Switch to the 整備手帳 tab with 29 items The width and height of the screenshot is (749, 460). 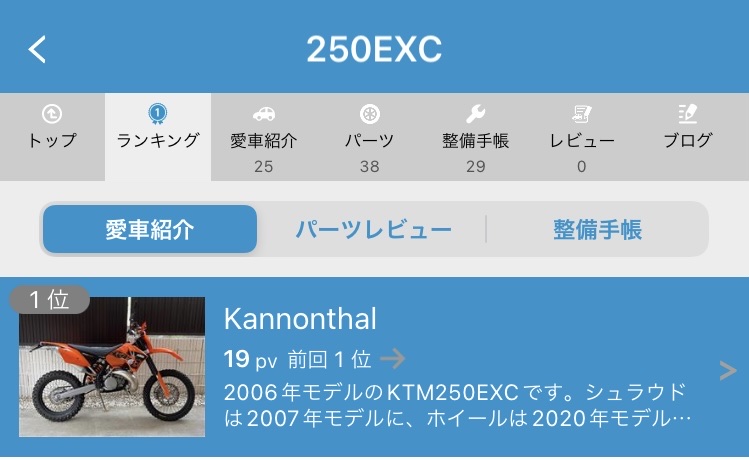coord(475,138)
